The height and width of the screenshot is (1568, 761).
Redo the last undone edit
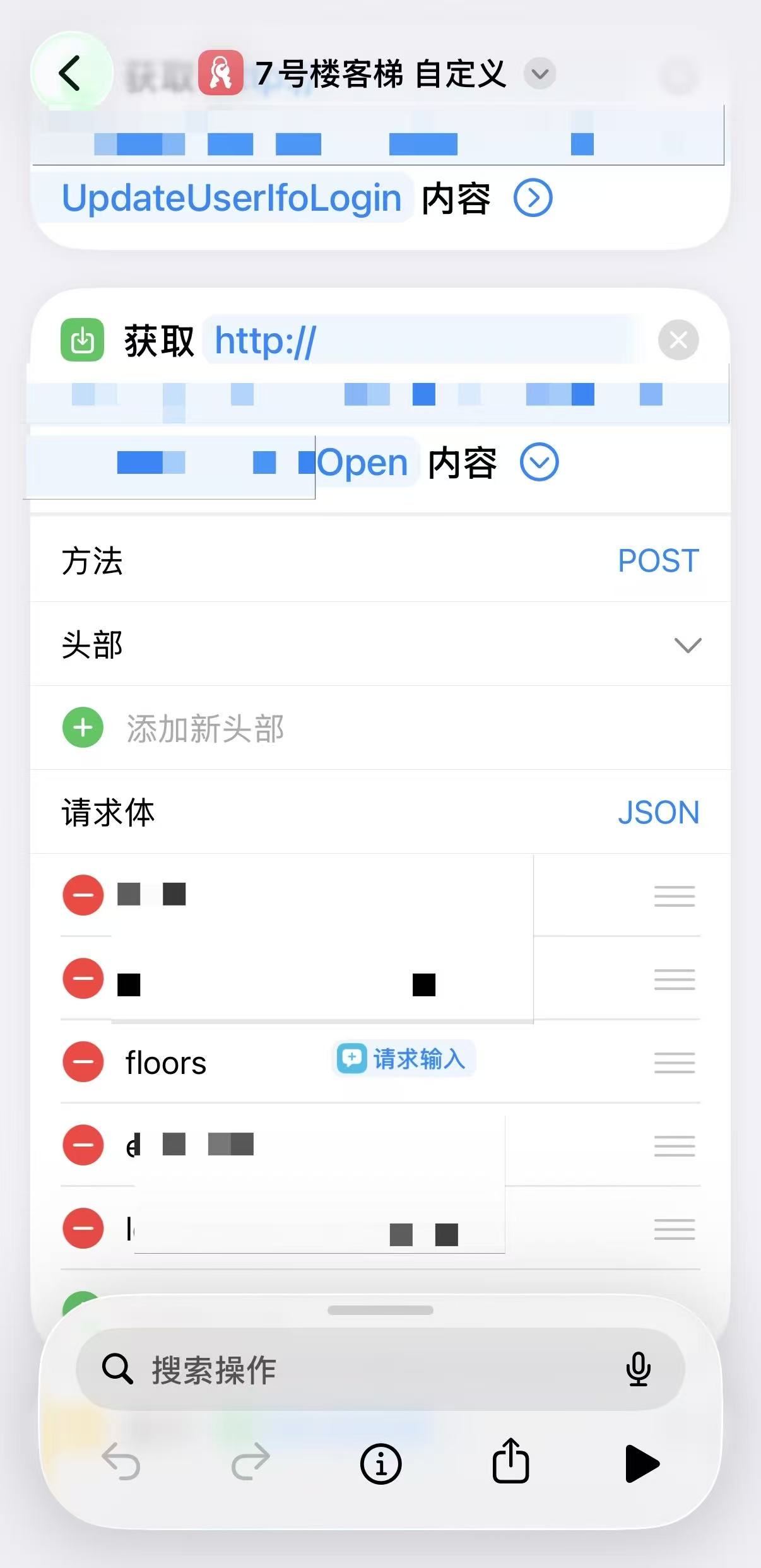pyautogui.click(x=251, y=1462)
